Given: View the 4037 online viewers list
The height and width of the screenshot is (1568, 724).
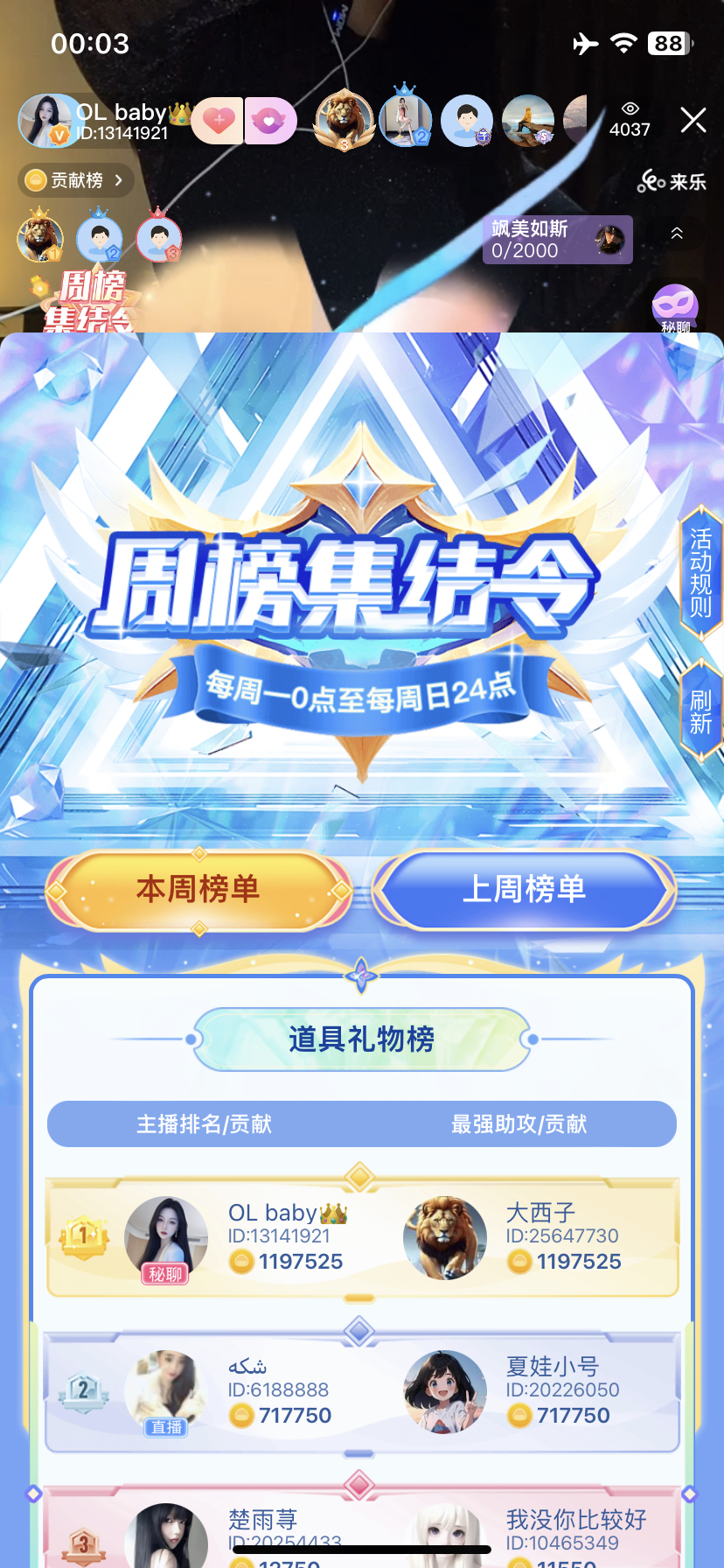Looking at the screenshot, I should [630, 120].
